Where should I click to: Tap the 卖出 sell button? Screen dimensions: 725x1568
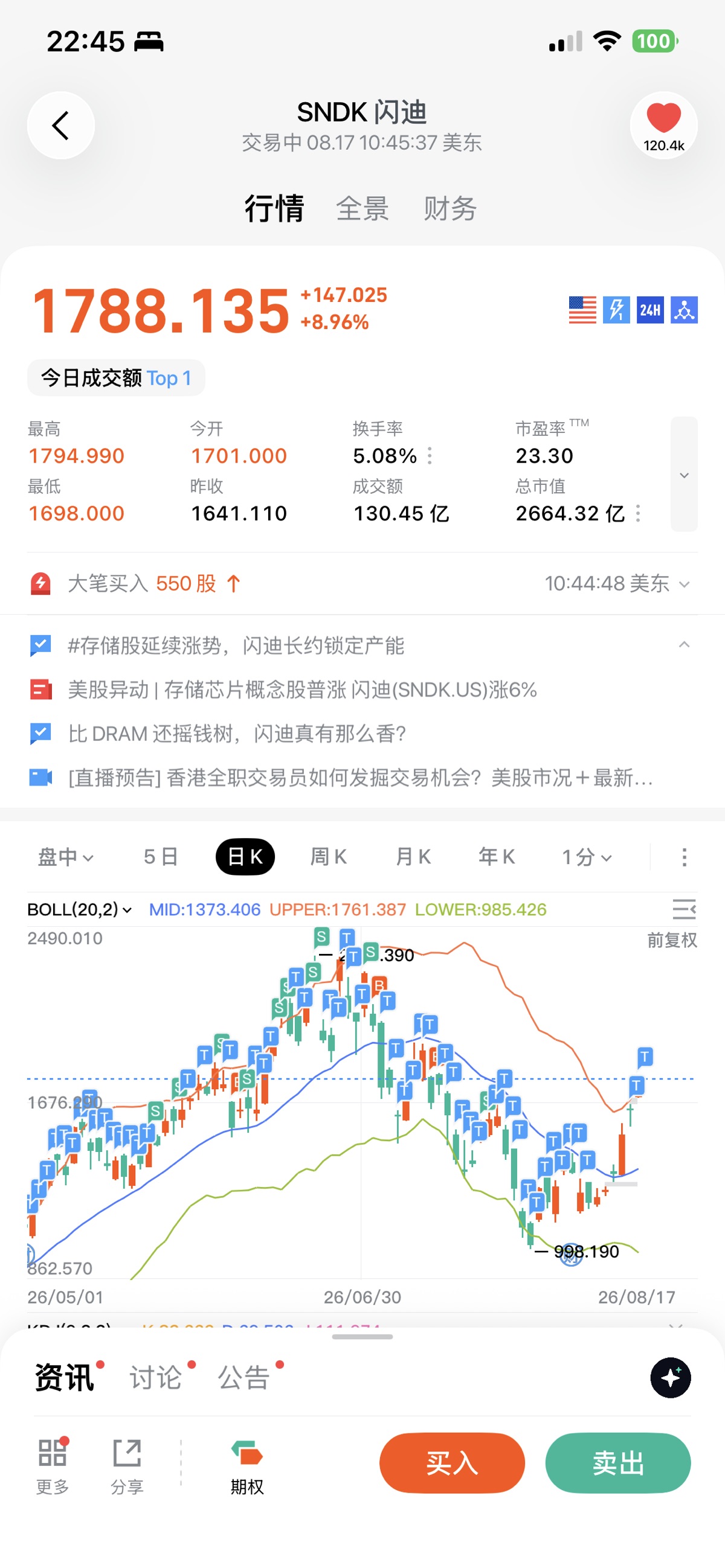(x=618, y=1463)
